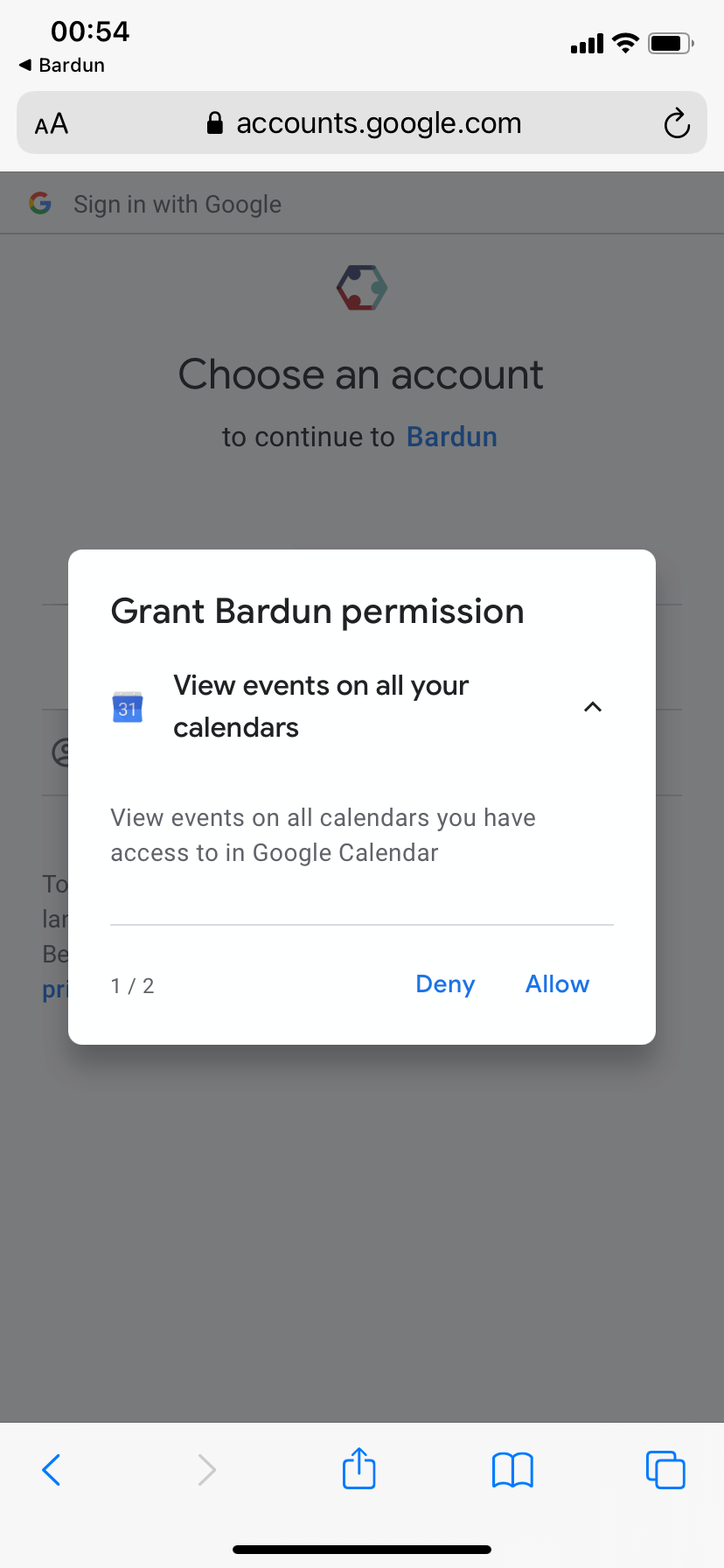Image resolution: width=724 pixels, height=1568 pixels.
Task: Collapse the calendar permission details
Action: pos(593,707)
